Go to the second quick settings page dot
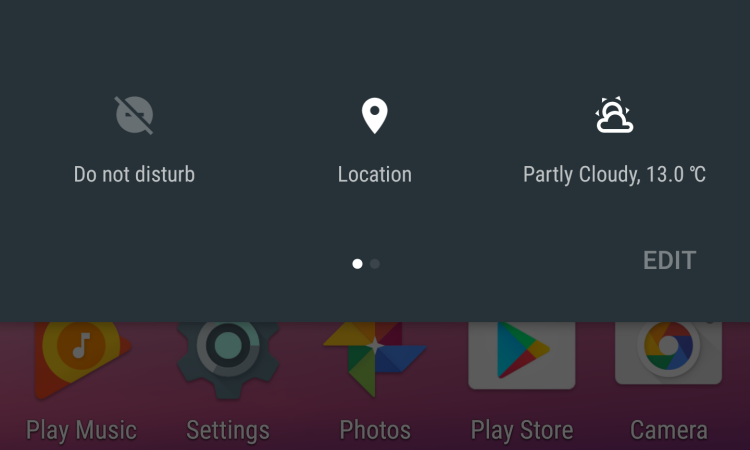 click(x=375, y=264)
